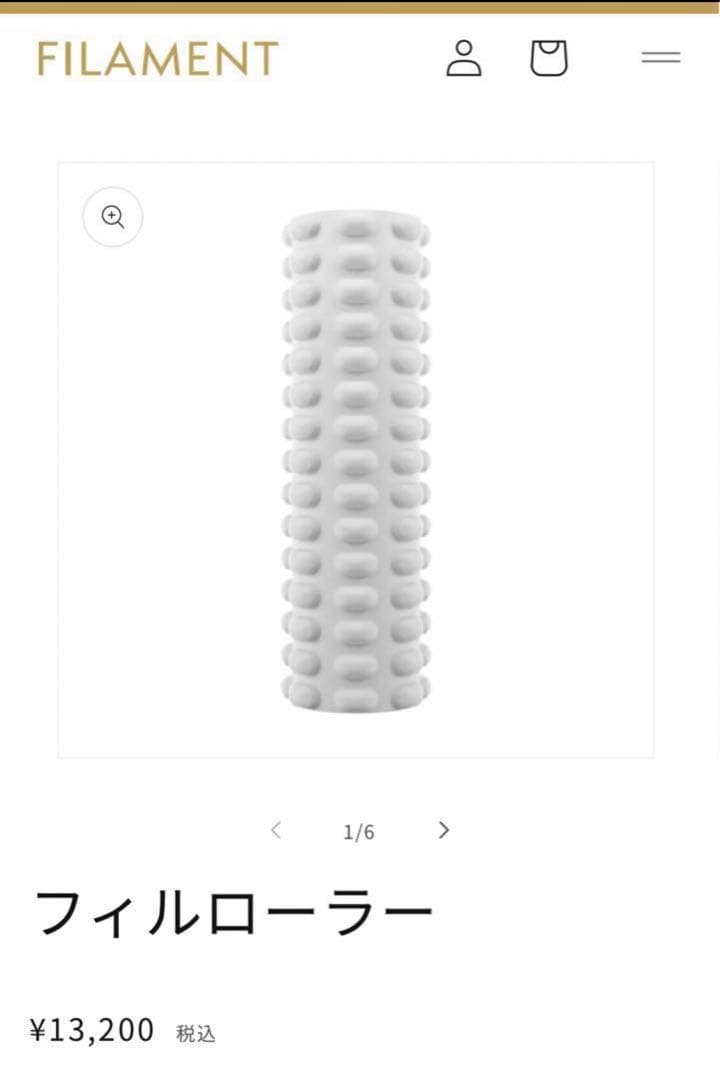This screenshot has height=1080, width=720.
Task: Zoom into the product image
Action: pos(113,217)
